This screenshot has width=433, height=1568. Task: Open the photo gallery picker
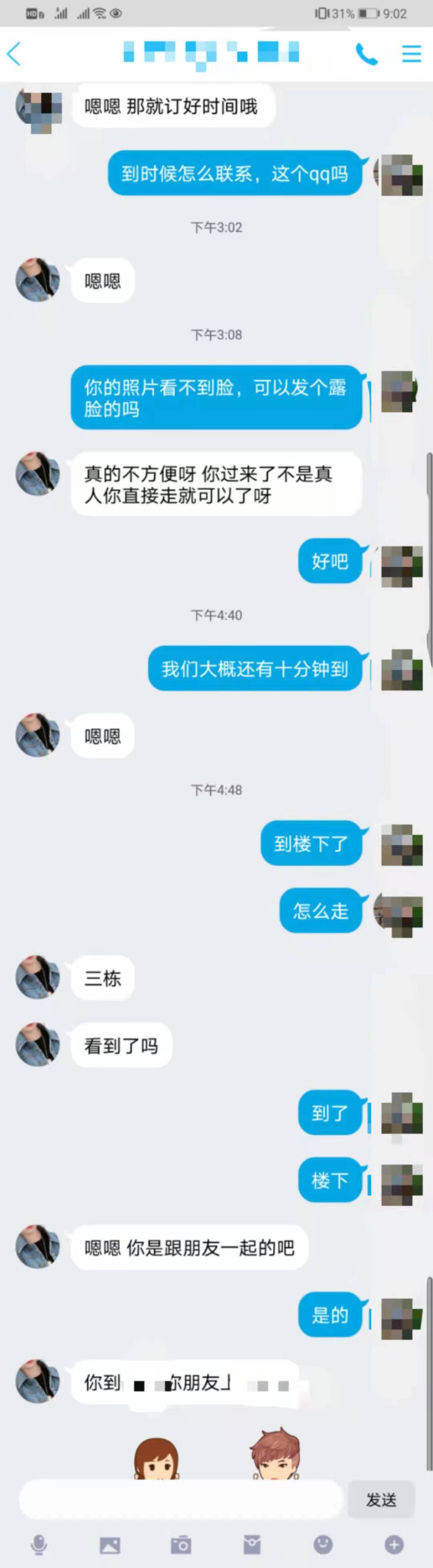click(x=110, y=1544)
